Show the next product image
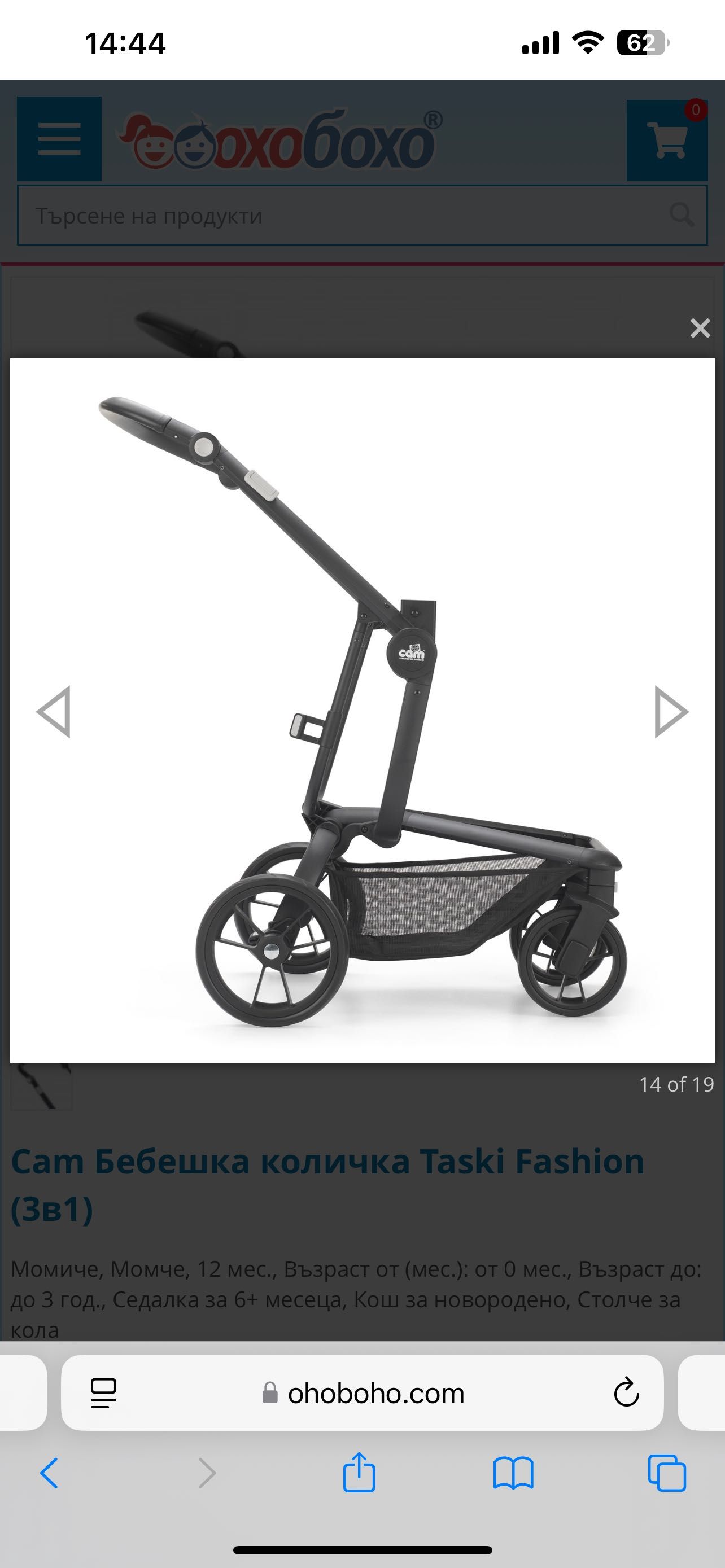This screenshot has height=1568, width=725. [670, 712]
